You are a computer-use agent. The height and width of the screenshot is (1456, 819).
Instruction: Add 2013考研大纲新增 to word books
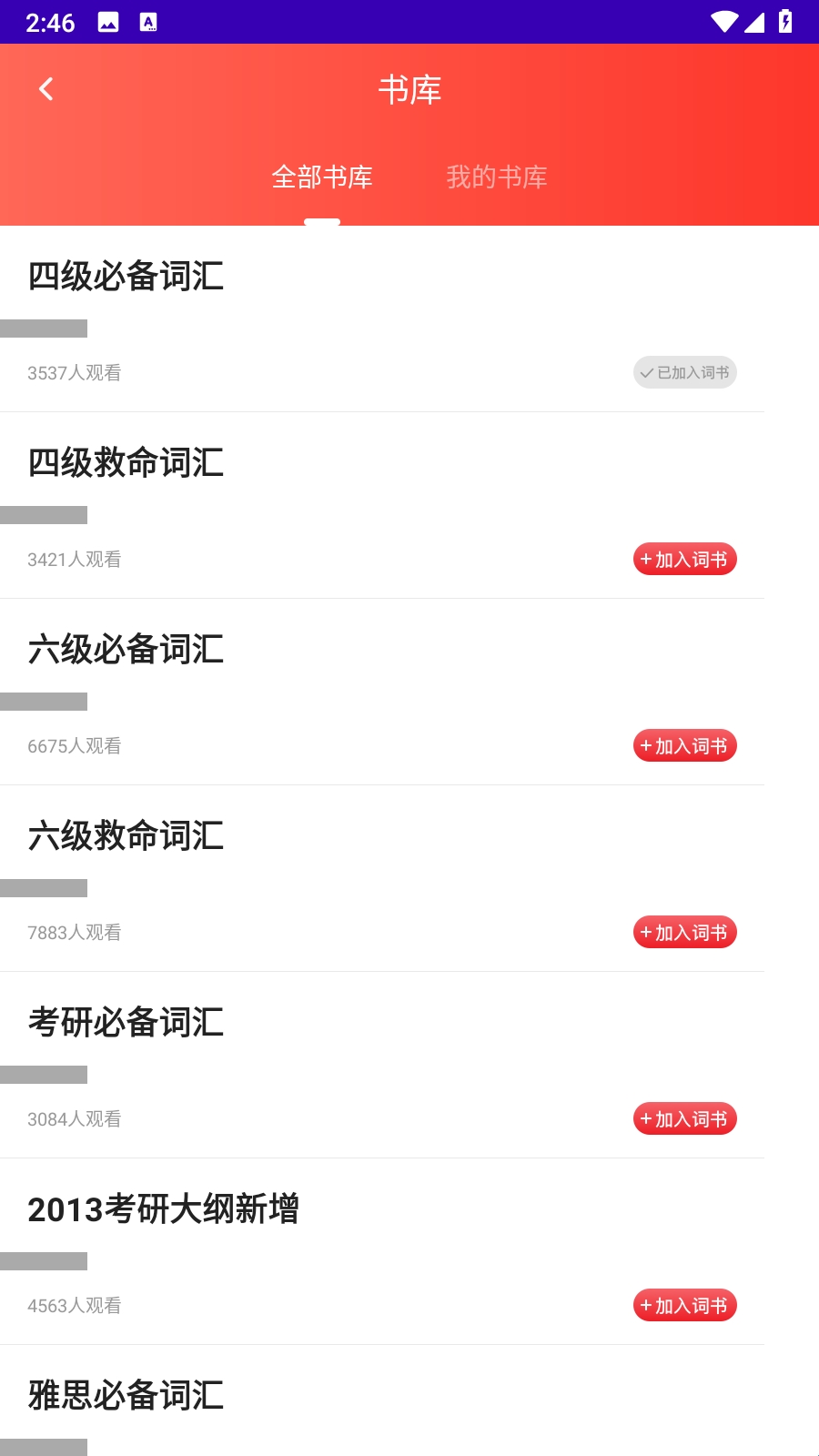[x=685, y=1305]
